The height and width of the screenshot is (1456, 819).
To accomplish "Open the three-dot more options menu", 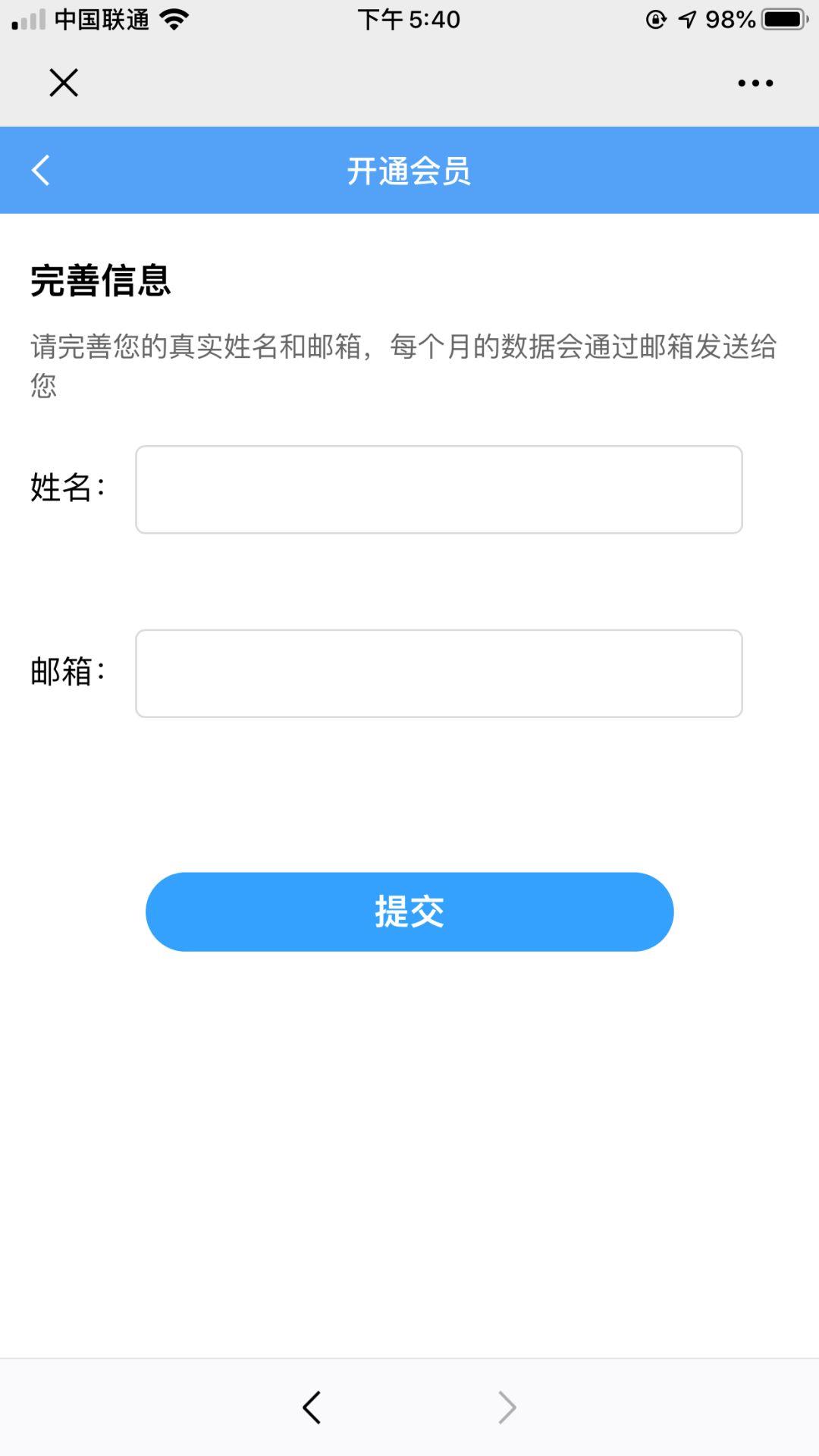I will (x=755, y=83).
